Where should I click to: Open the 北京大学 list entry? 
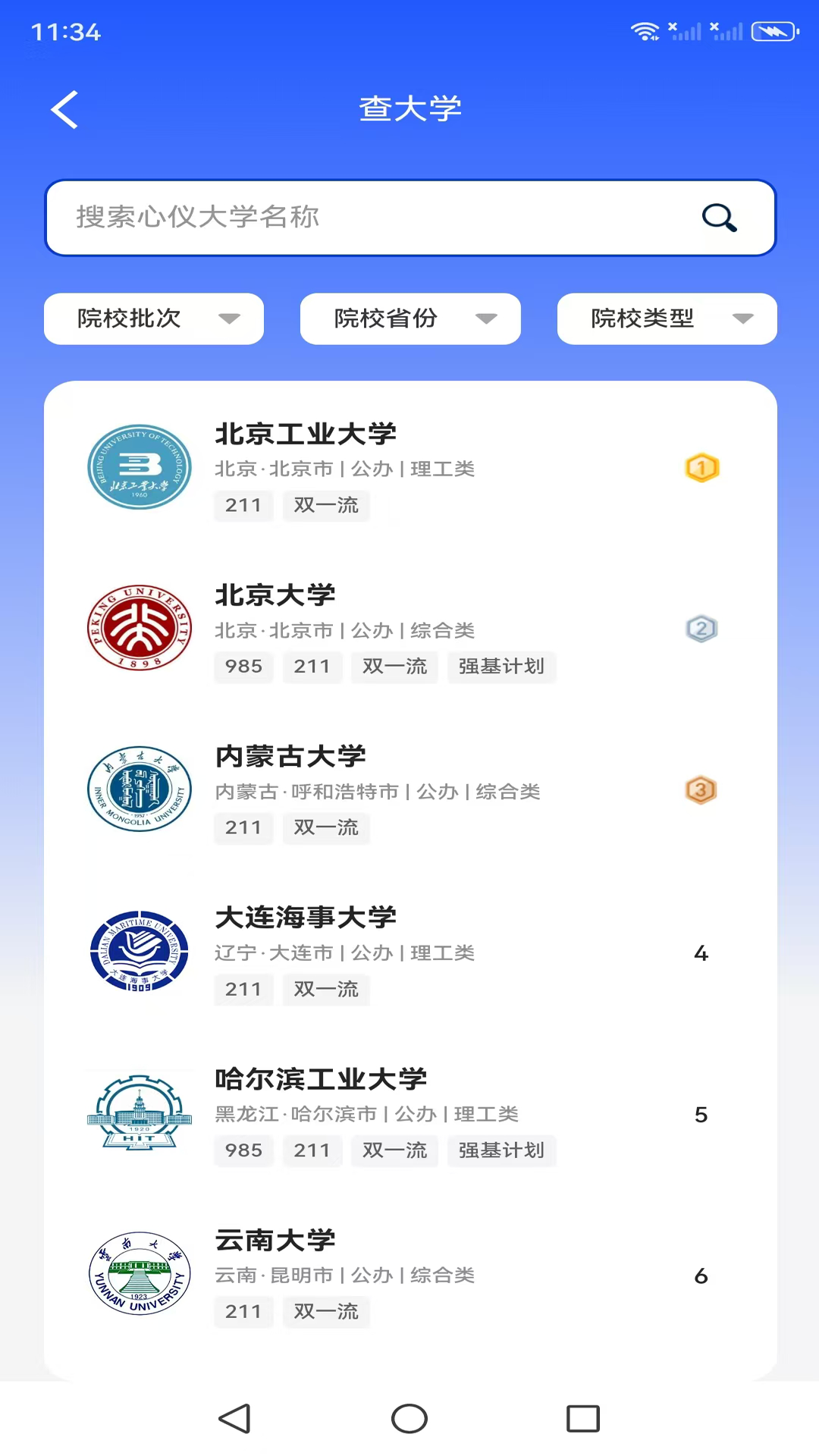point(409,627)
